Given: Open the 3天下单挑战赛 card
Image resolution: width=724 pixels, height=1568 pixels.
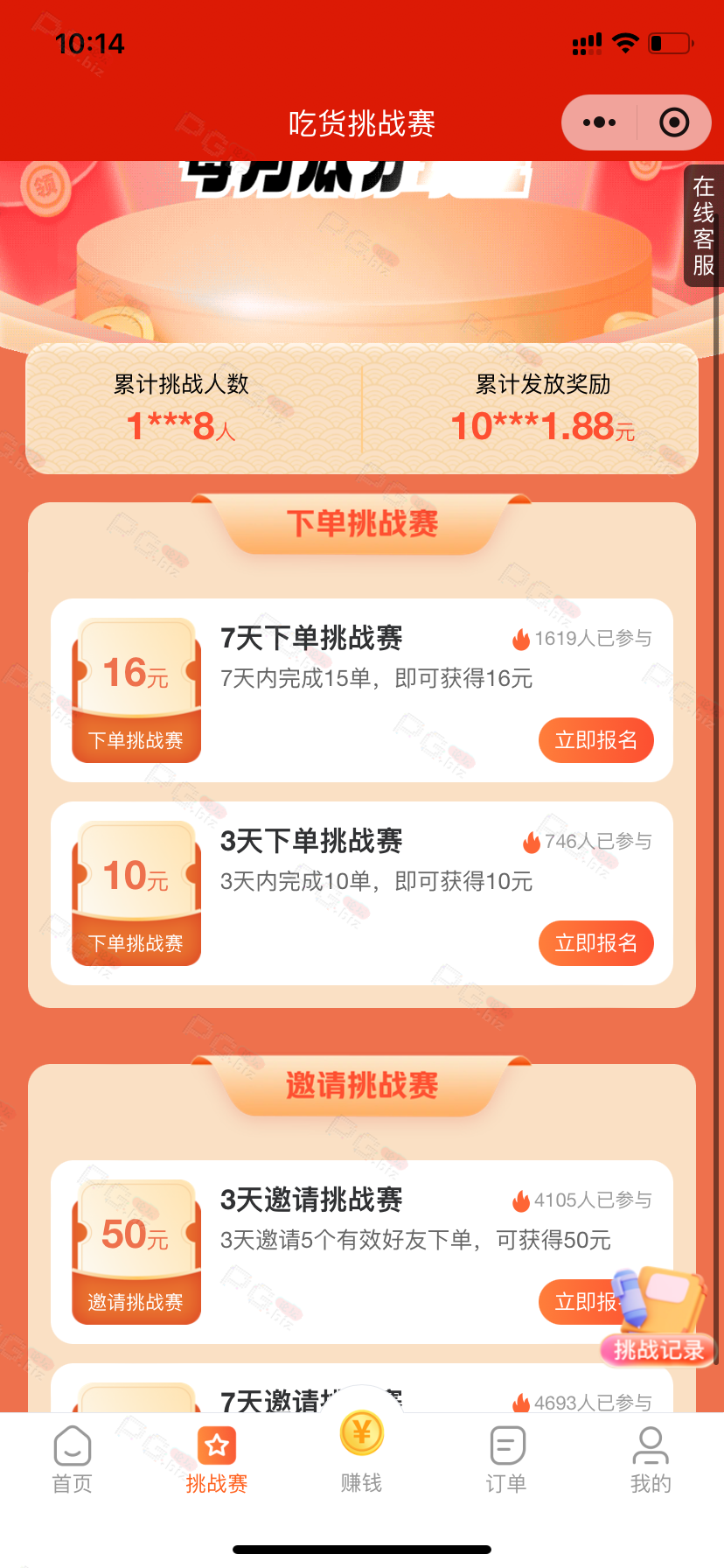Looking at the screenshot, I should [x=362, y=893].
